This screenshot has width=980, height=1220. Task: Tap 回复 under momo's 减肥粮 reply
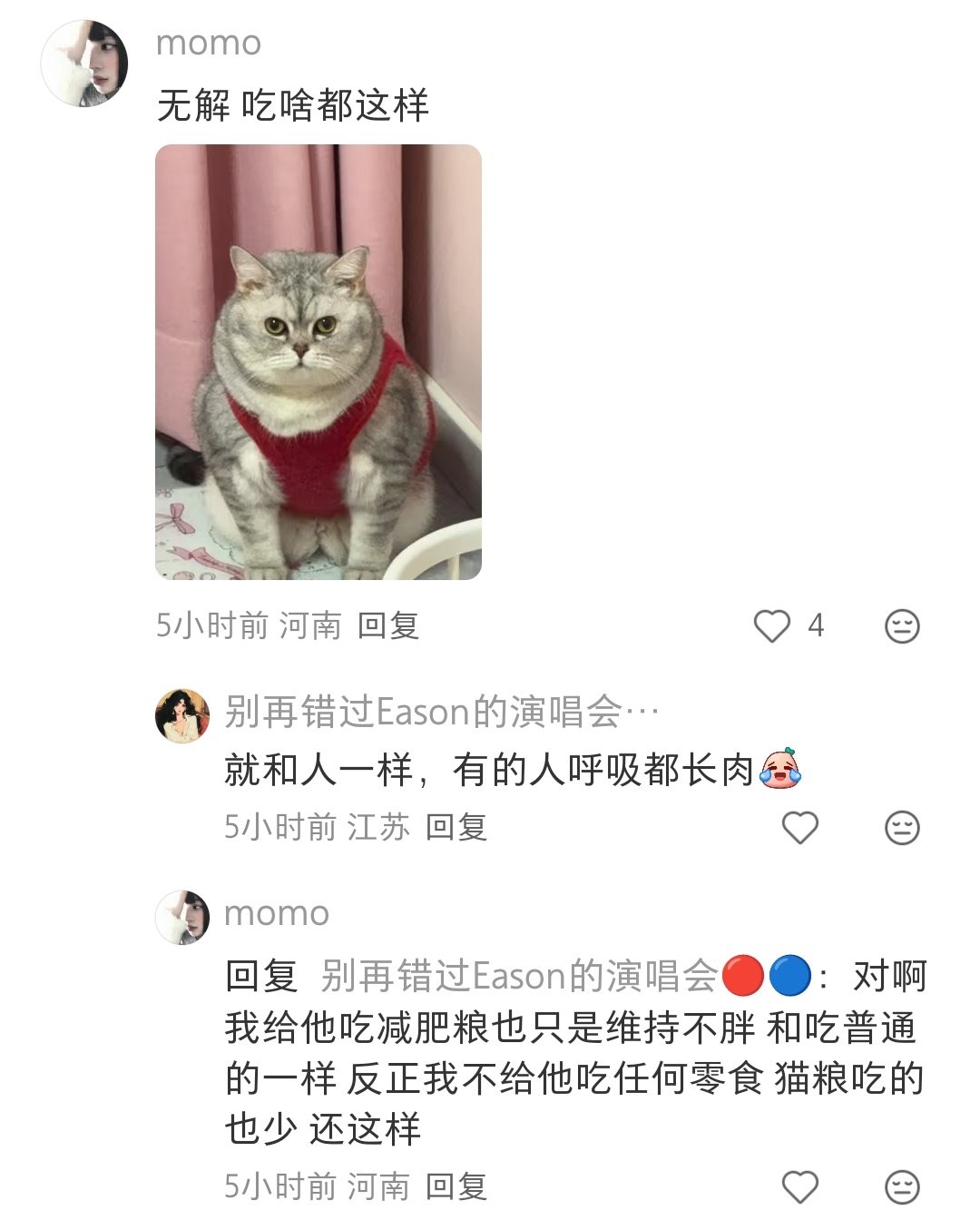pos(456,1186)
